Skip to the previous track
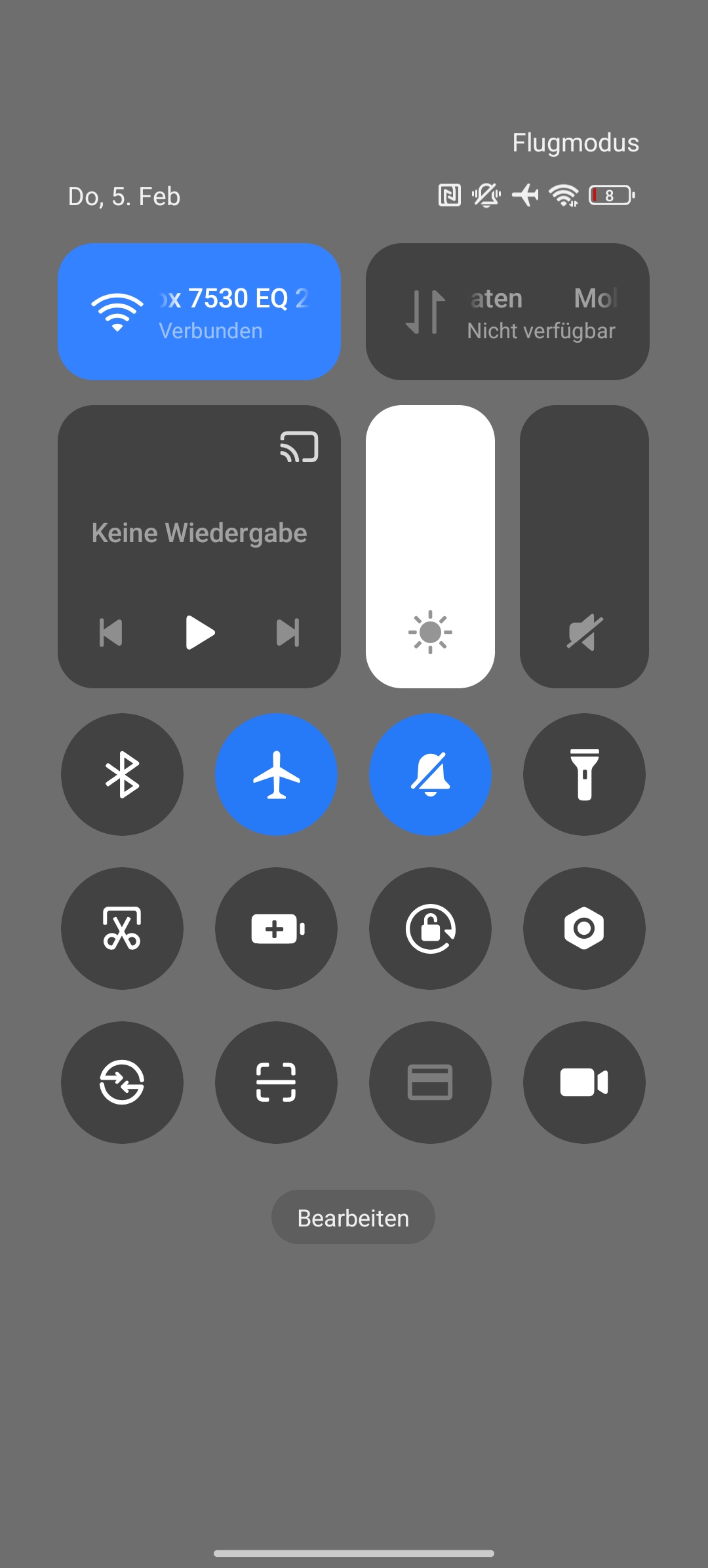 click(x=111, y=633)
